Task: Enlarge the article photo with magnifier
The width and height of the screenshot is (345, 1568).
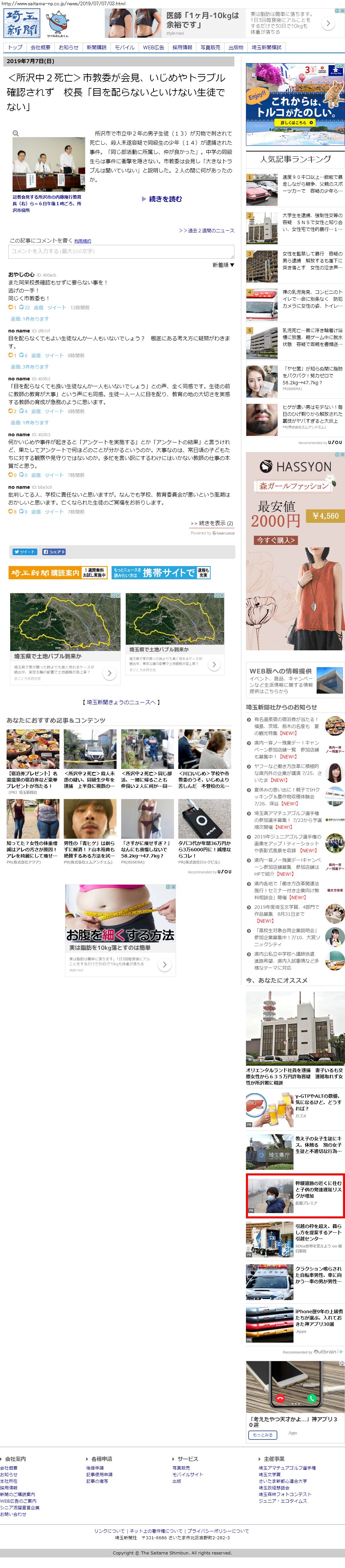Action: [16, 133]
